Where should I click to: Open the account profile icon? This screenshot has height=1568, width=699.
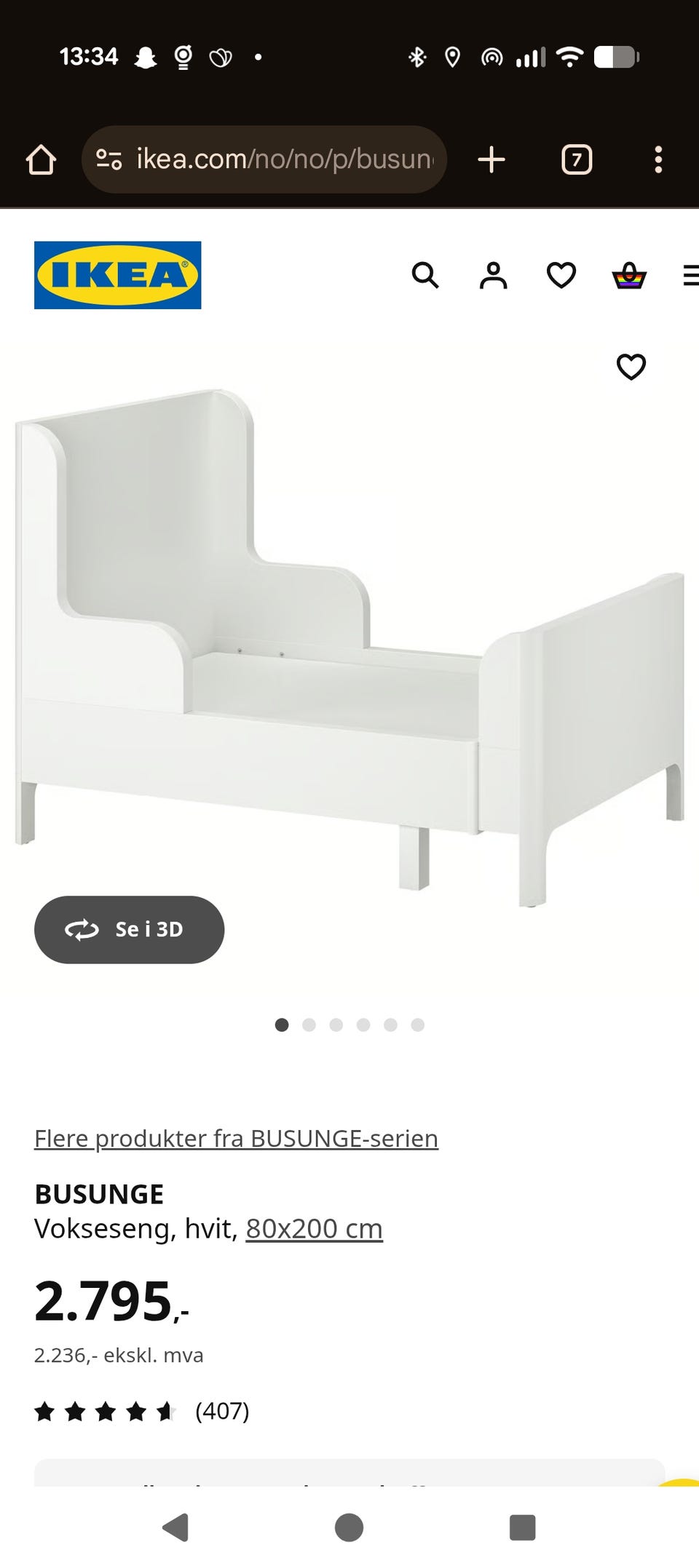493,276
